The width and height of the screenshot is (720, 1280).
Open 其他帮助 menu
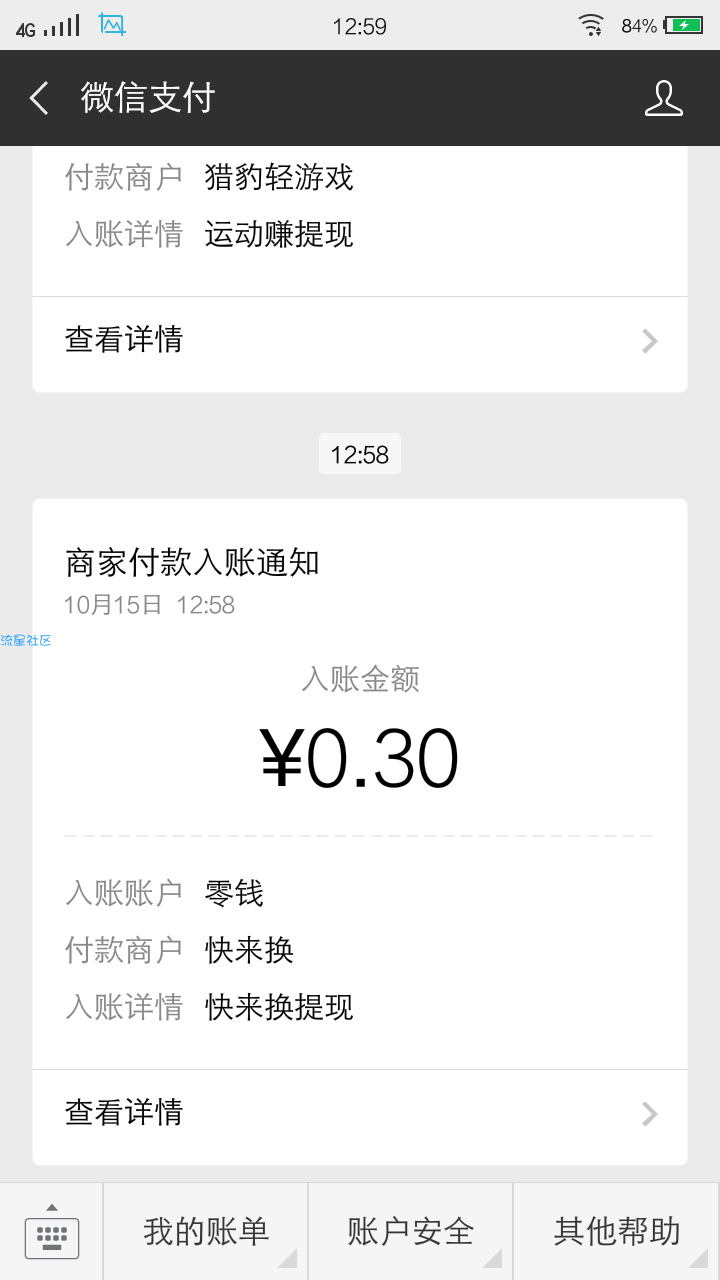(617, 1232)
